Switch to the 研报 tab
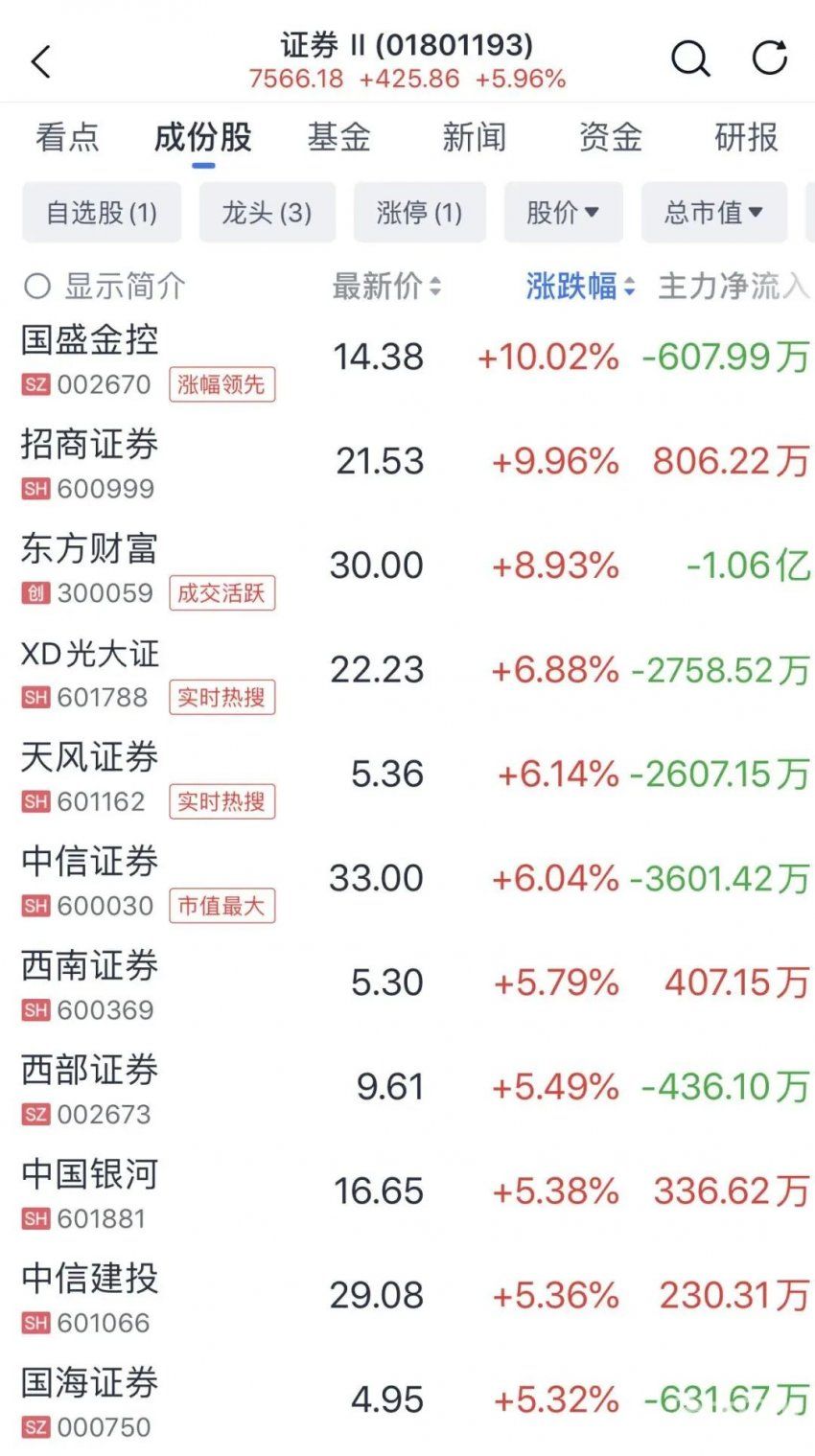This screenshot has width=815, height=1456. pos(747,137)
